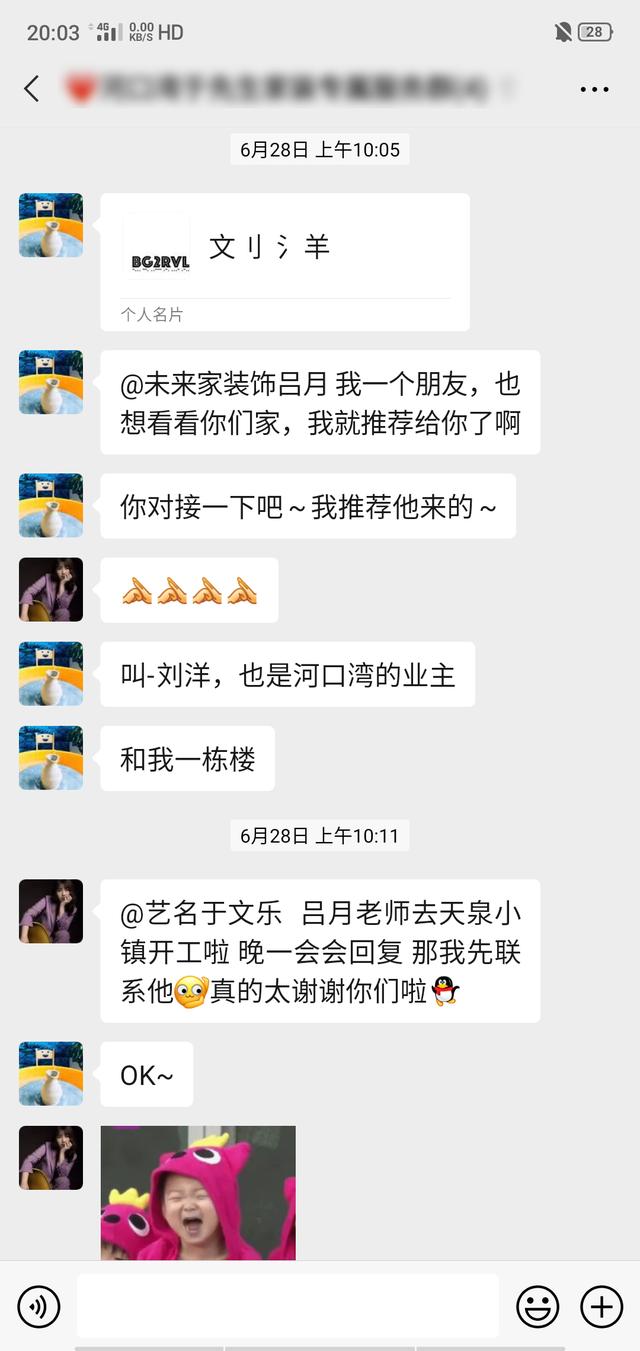Open the chat's three-dot more menu
640x1351 pixels.
594,89
